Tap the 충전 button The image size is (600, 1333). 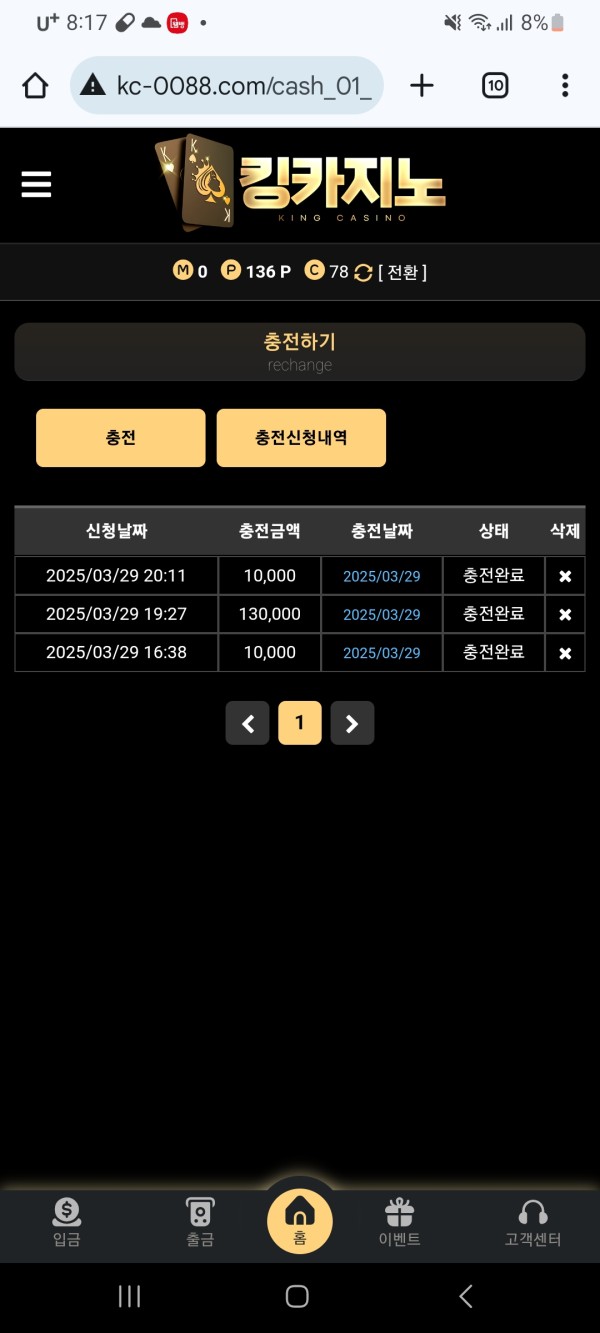pos(120,438)
